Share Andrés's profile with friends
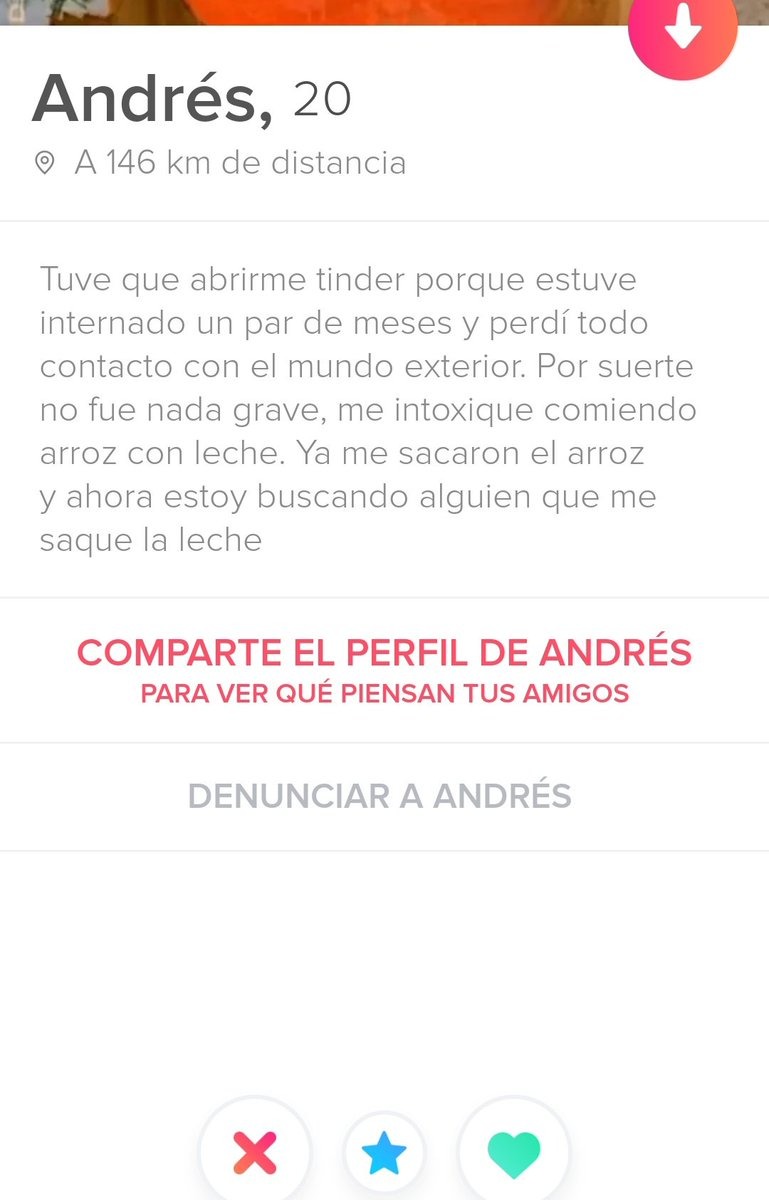 pos(384,669)
